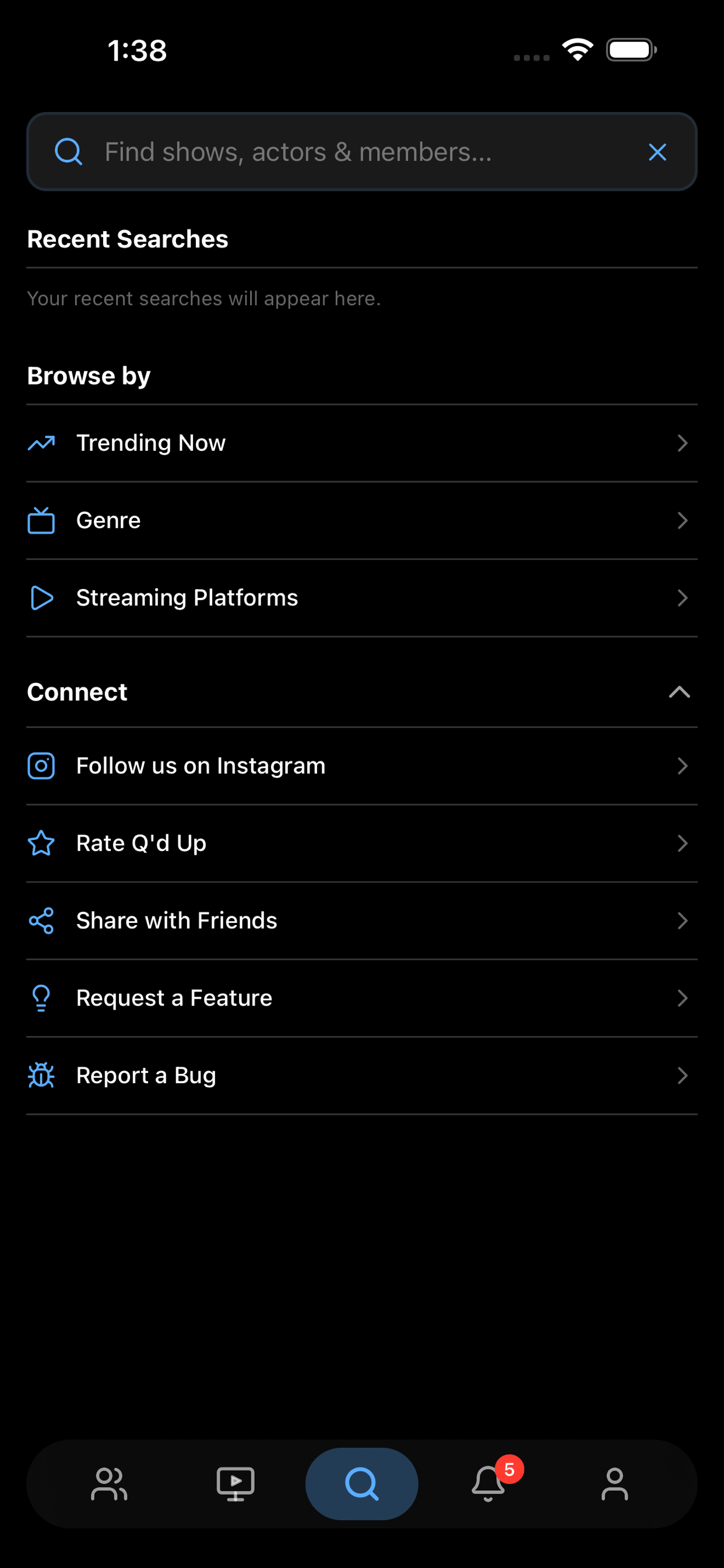Open Follow us on Instagram
724x1568 pixels.
pos(361,766)
